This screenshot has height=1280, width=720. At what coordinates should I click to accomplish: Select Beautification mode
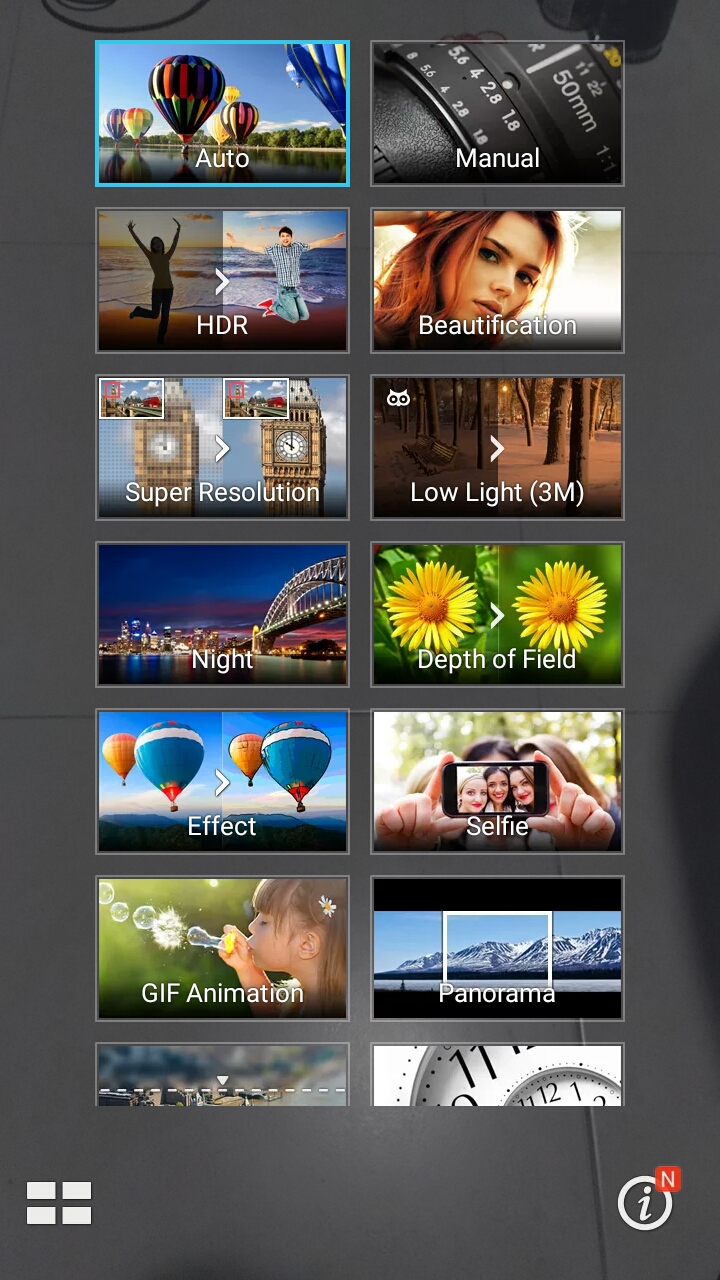tap(497, 280)
